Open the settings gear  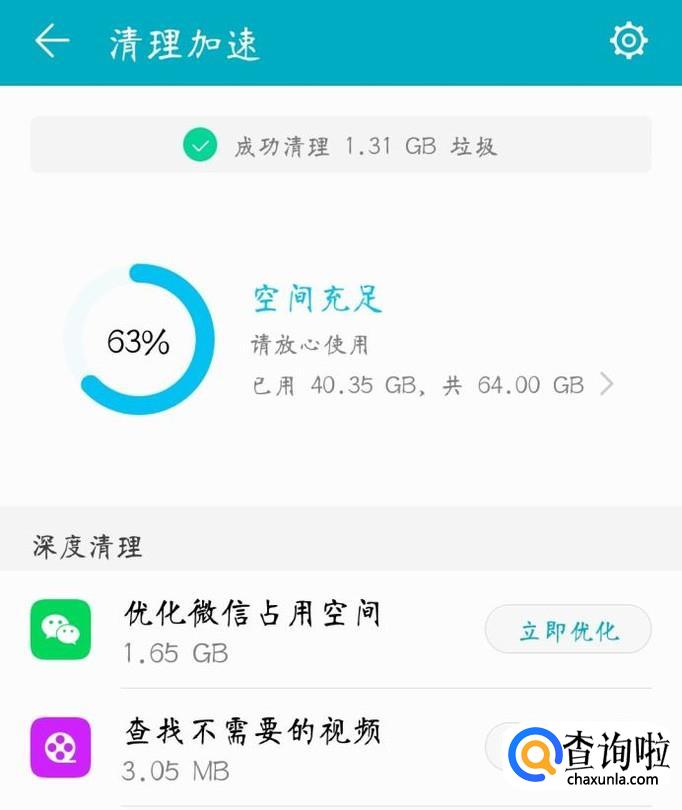628,41
